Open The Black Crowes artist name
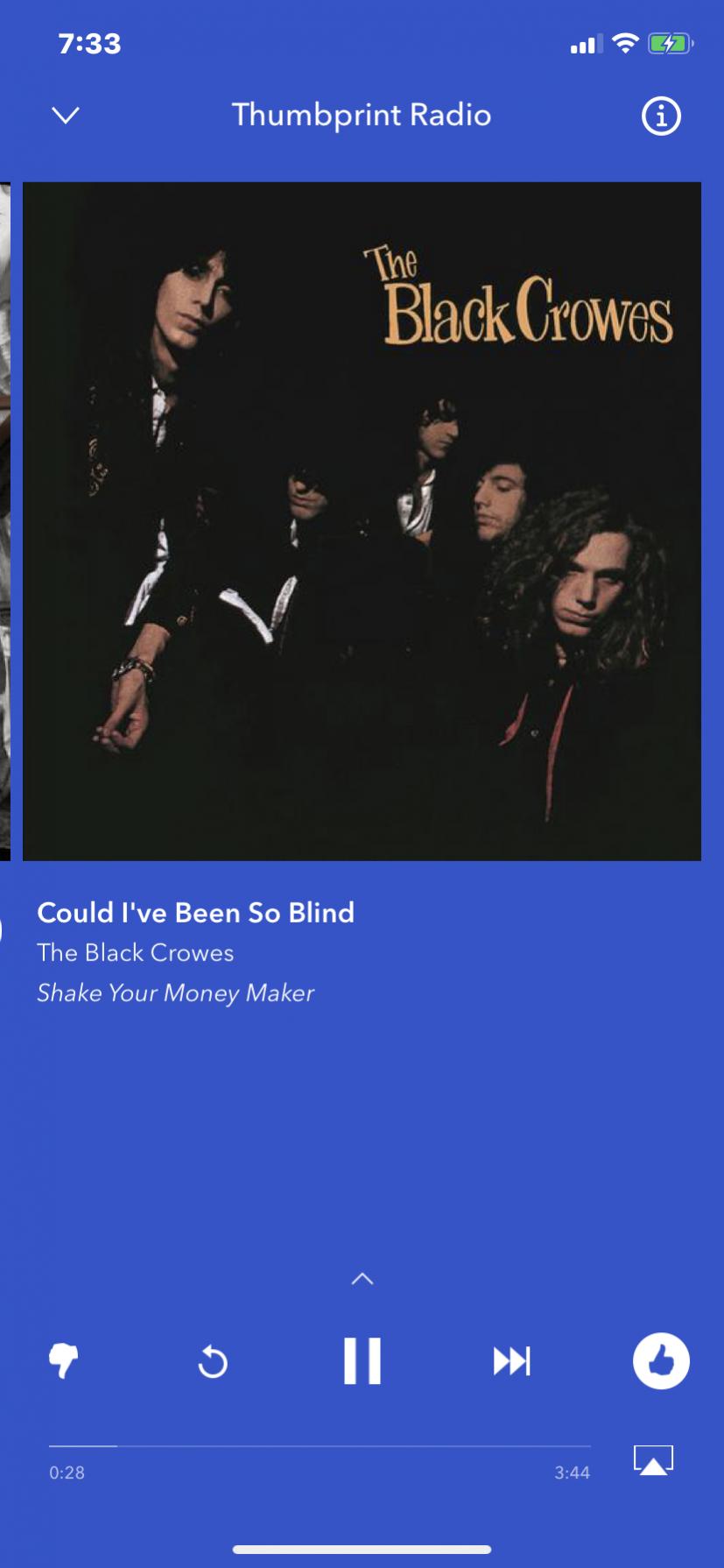 coord(136,953)
